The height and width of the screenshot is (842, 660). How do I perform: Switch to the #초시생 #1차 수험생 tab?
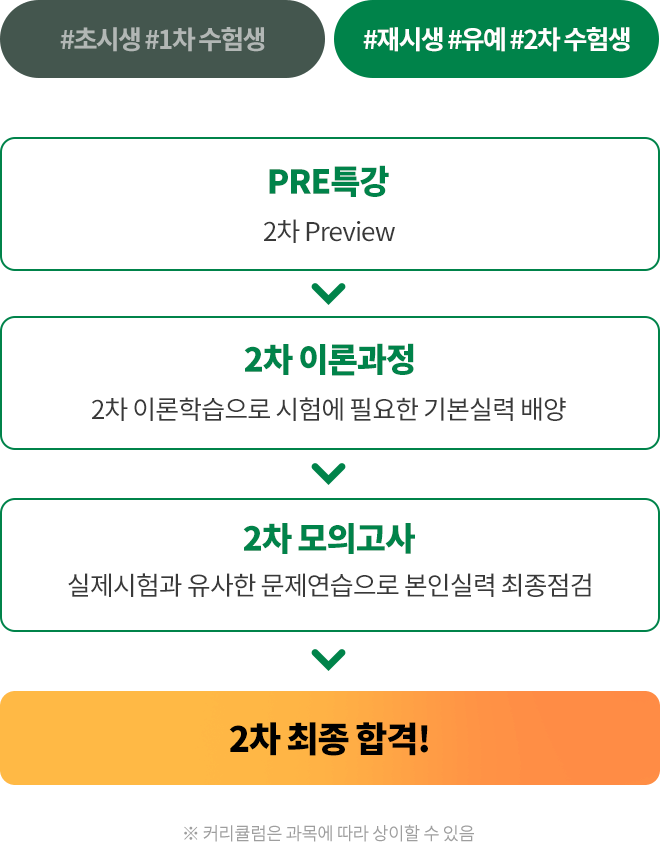click(x=162, y=40)
